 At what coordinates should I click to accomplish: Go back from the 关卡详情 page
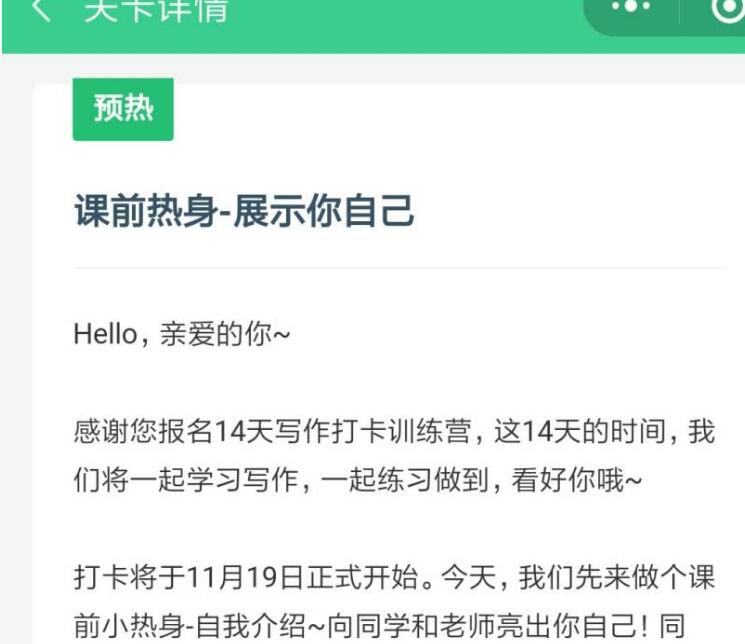40,11
